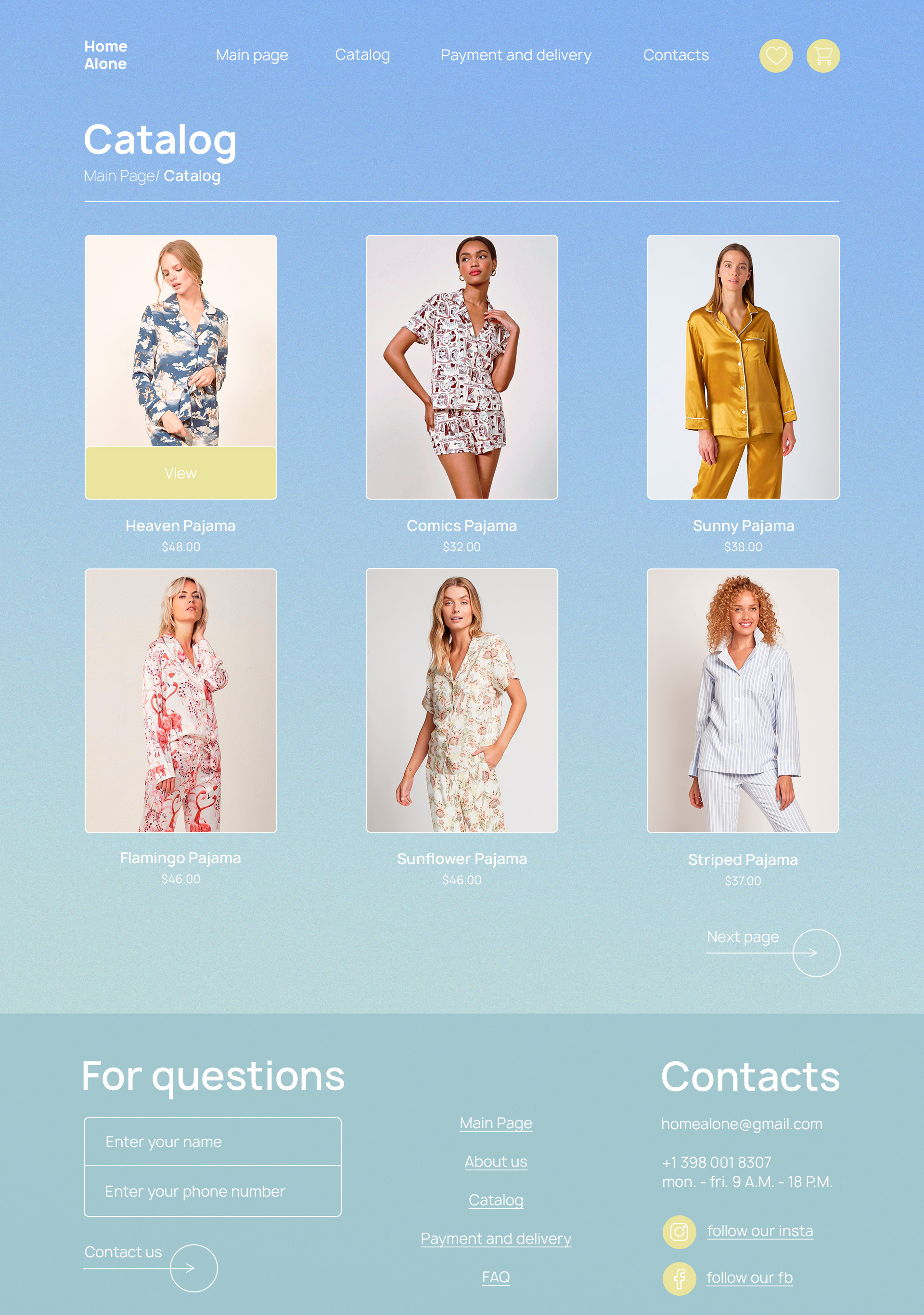This screenshot has width=924, height=1315.
Task: Select Main Page in the breadcrumb
Action: click(119, 176)
